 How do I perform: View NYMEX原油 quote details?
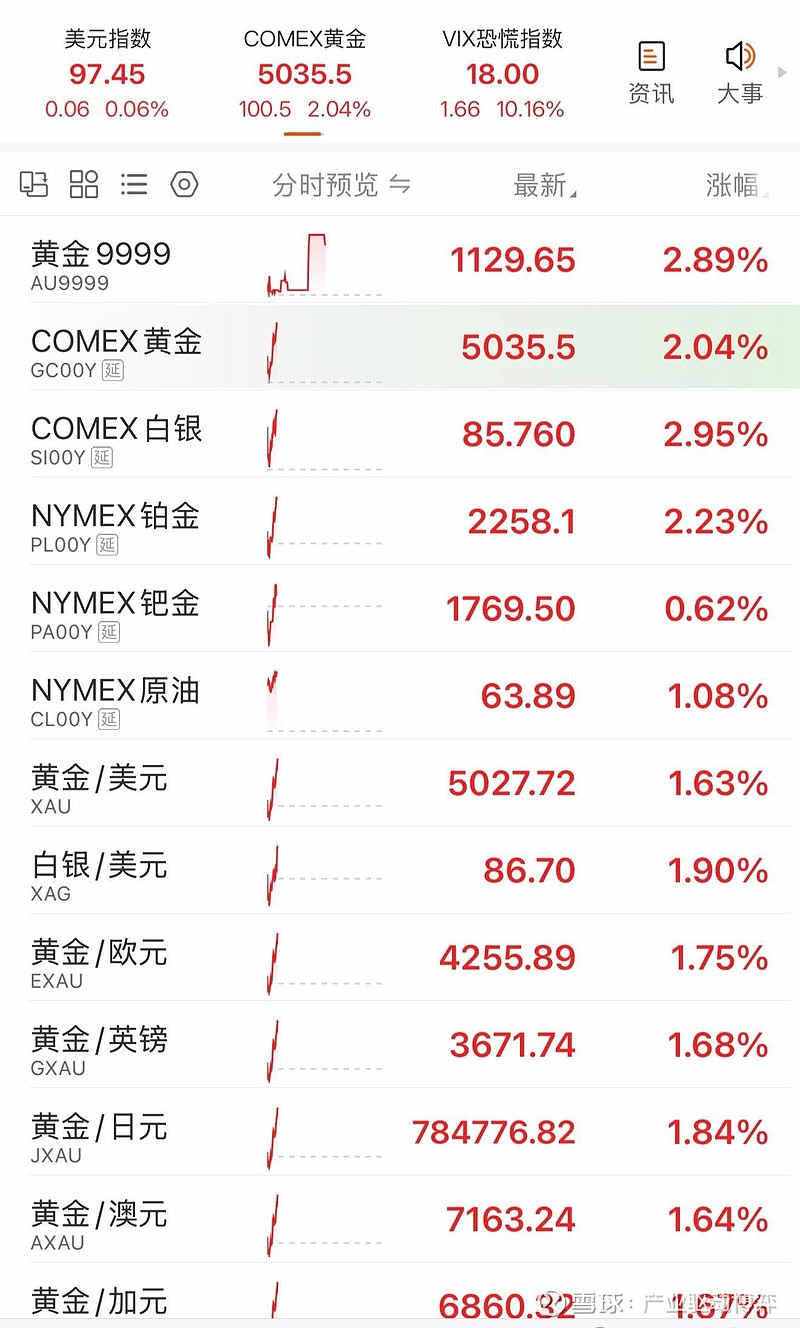(400, 696)
